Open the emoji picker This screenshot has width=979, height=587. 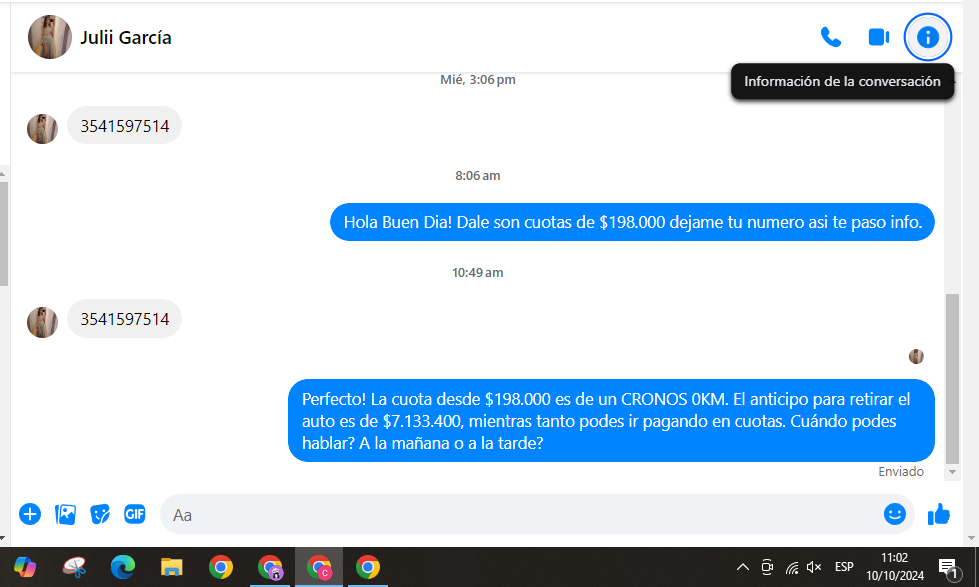point(894,514)
